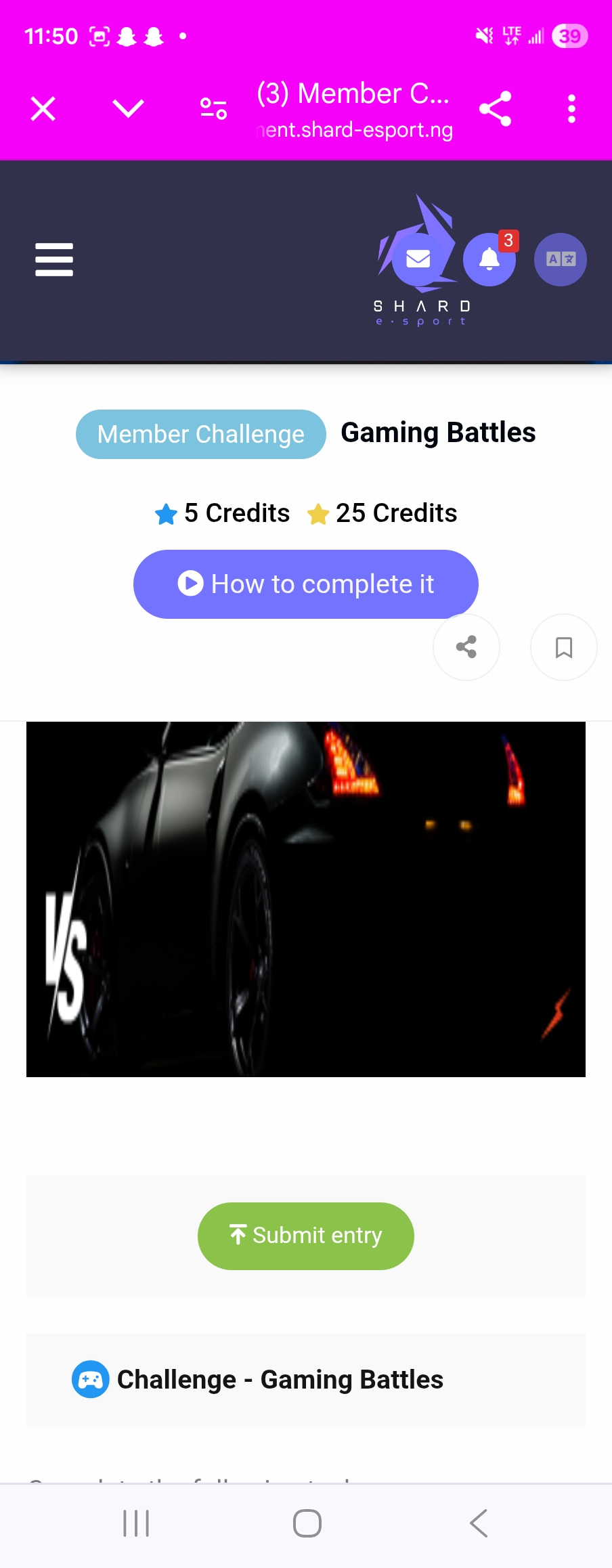The width and height of the screenshot is (612, 1568).
Task: Open the messages envelope icon
Action: tap(418, 259)
